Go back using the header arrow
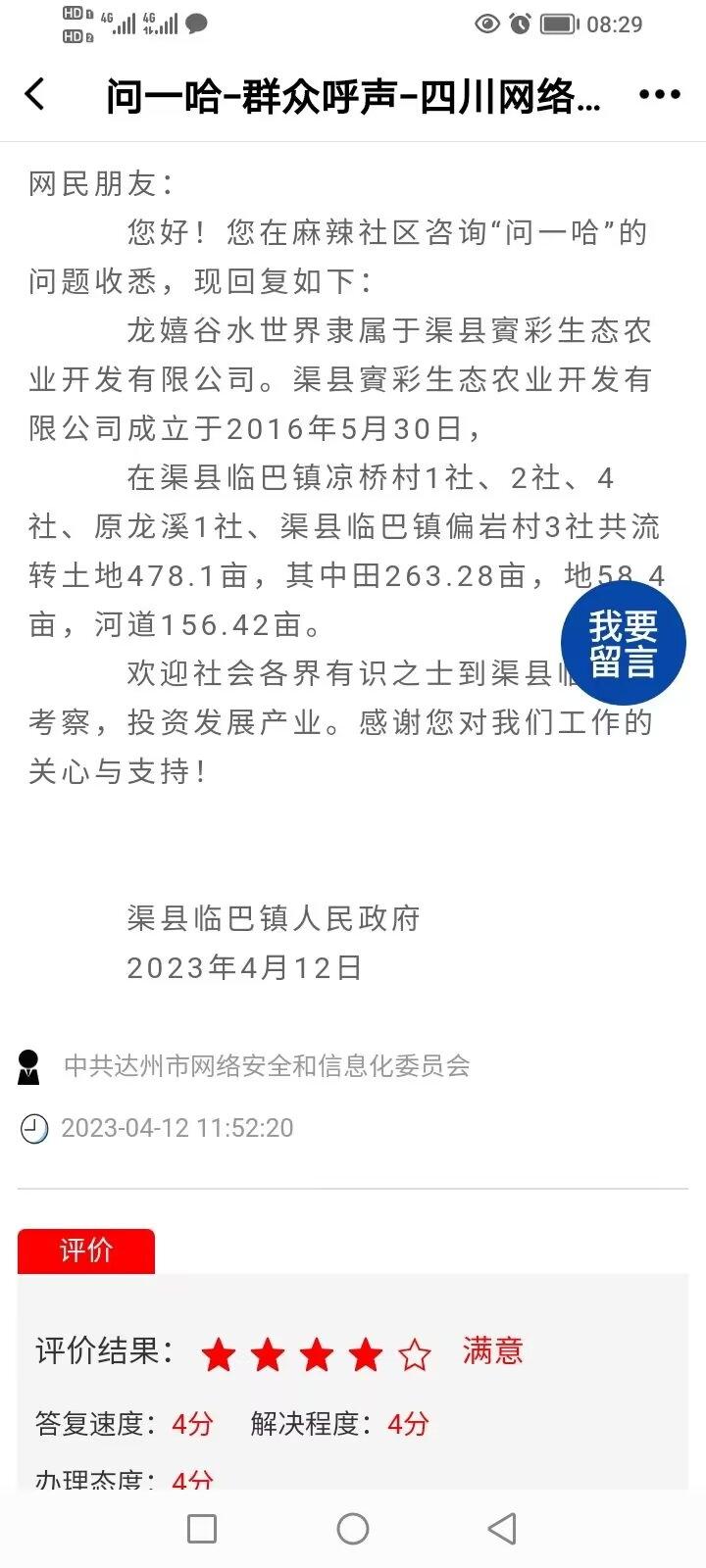This screenshot has height=1568, width=706. coord(35,94)
